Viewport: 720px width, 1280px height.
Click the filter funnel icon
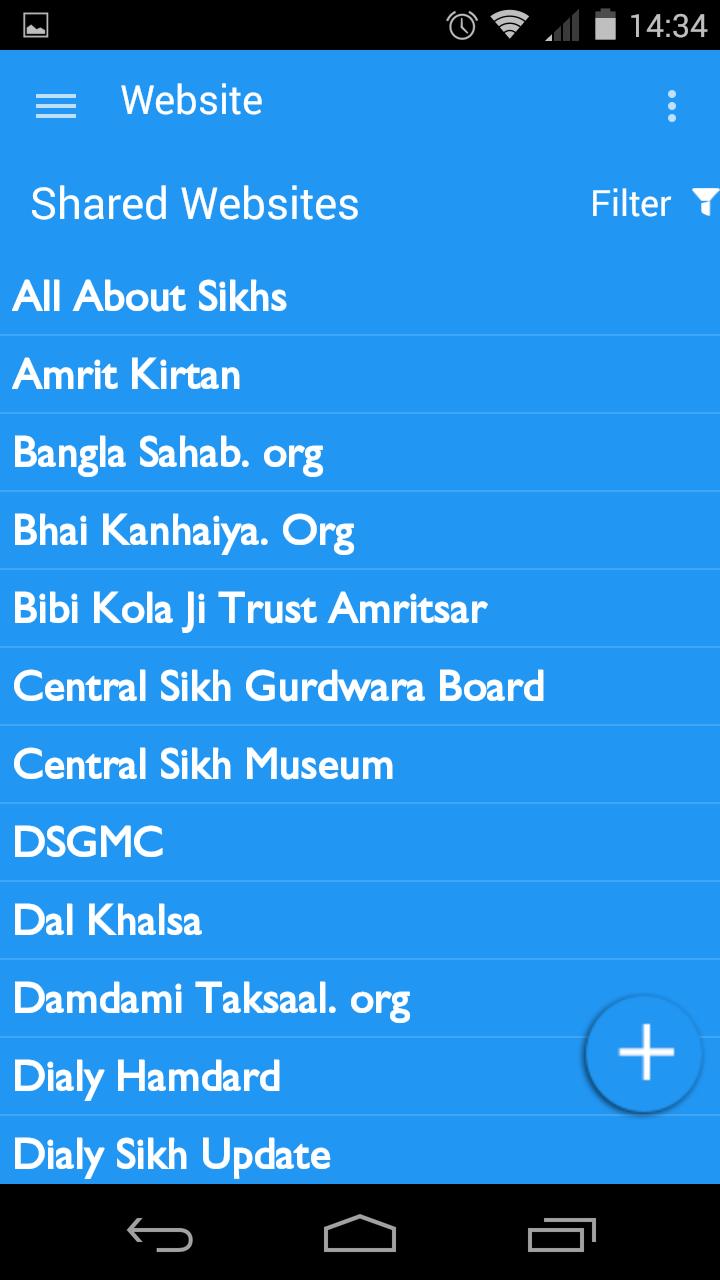[706, 203]
